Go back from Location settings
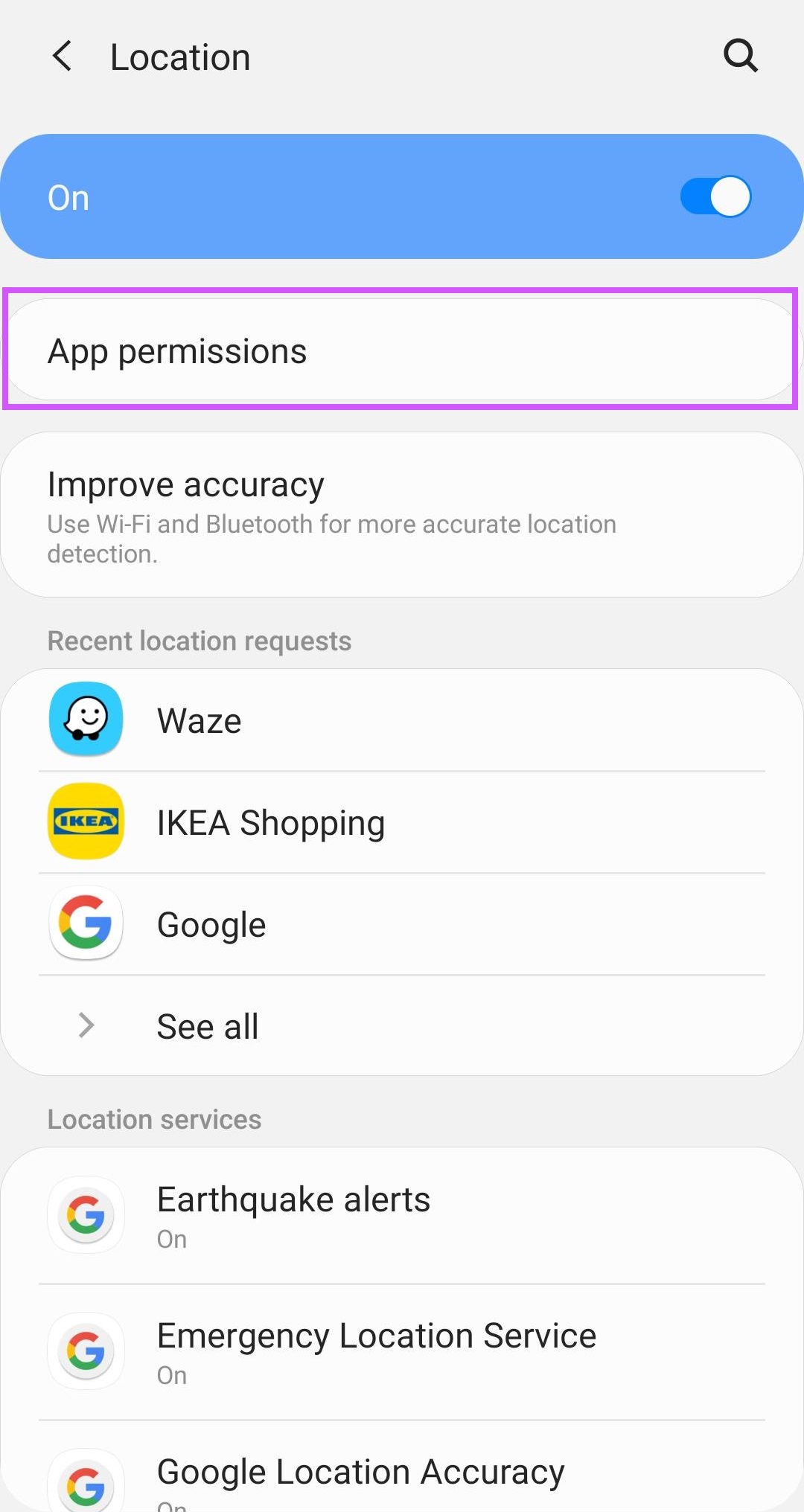Viewport: 804px width, 1512px height. pyautogui.click(x=63, y=57)
